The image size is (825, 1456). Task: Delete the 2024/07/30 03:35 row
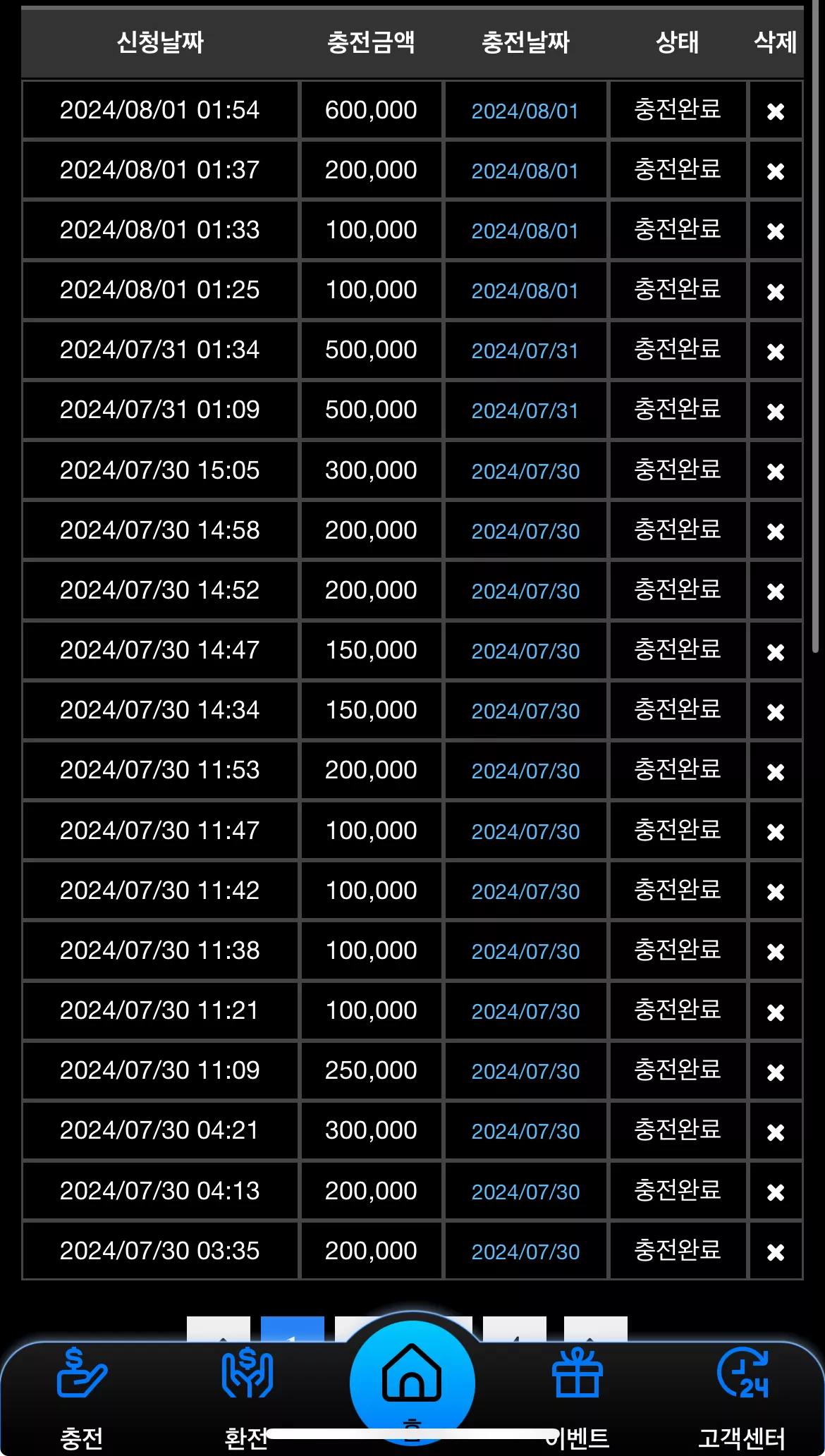(x=776, y=1252)
